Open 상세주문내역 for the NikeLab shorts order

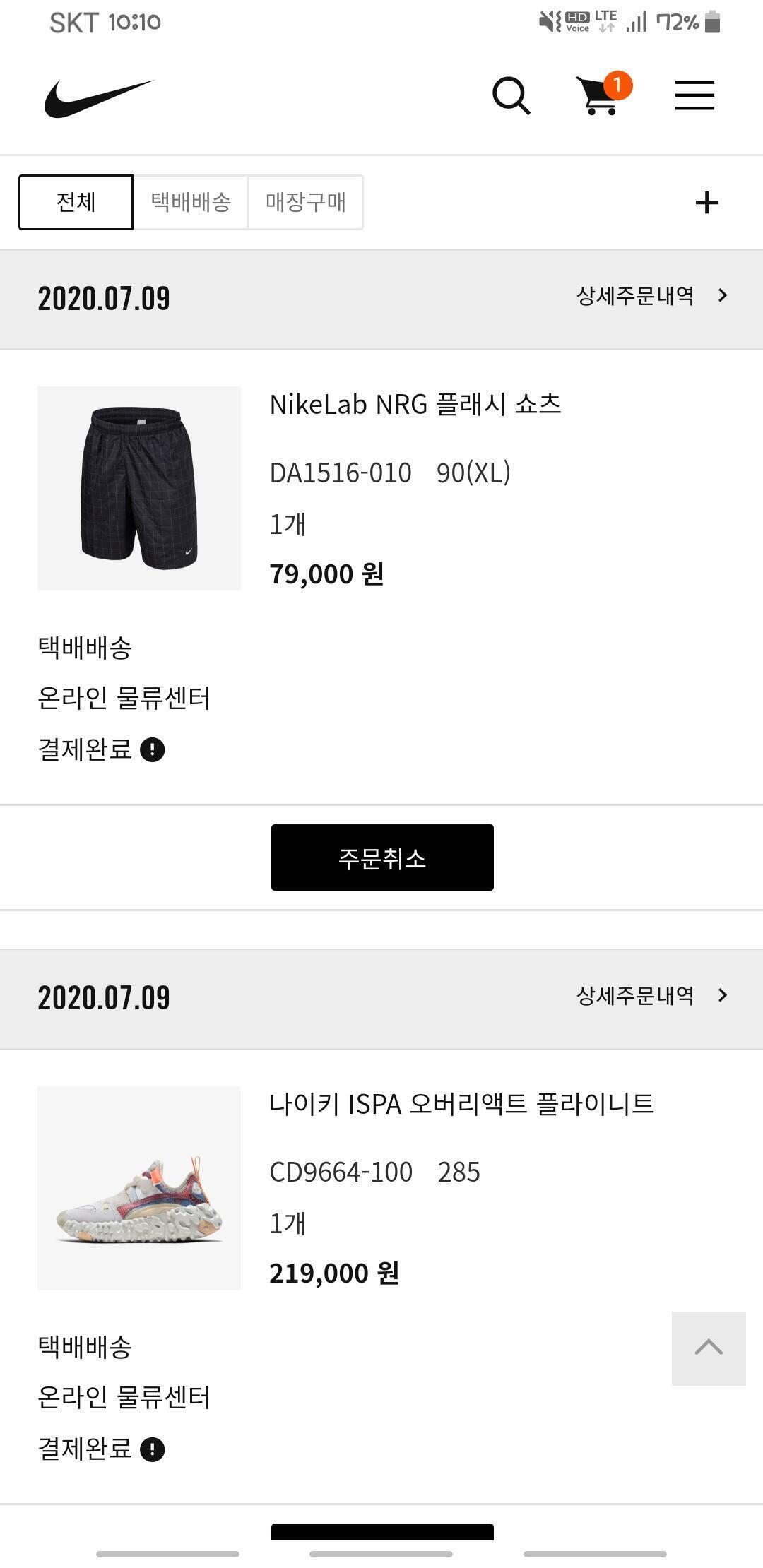[x=651, y=296]
